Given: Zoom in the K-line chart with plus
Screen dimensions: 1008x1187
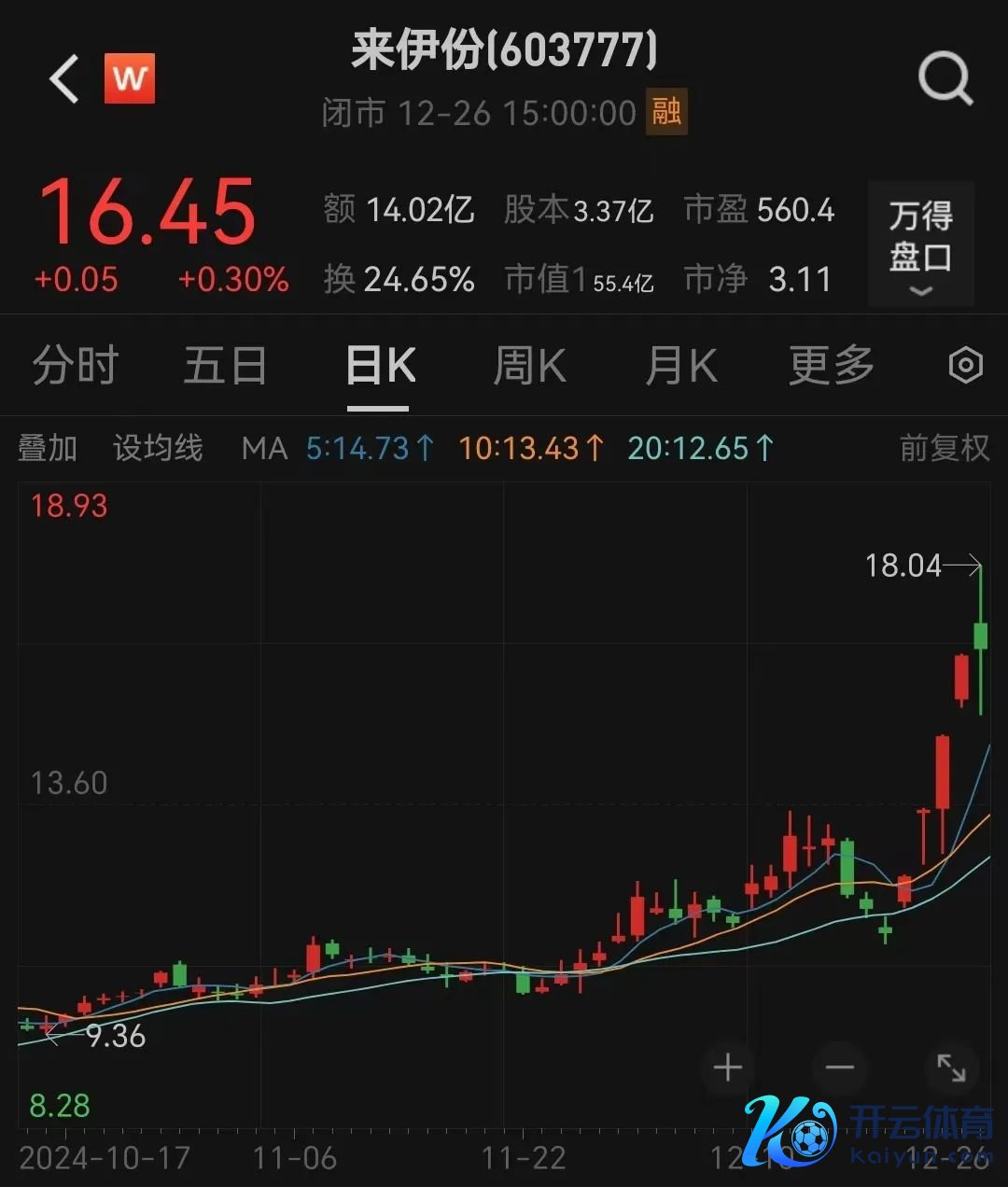Looking at the screenshot, I should (x=728, y=1068).
